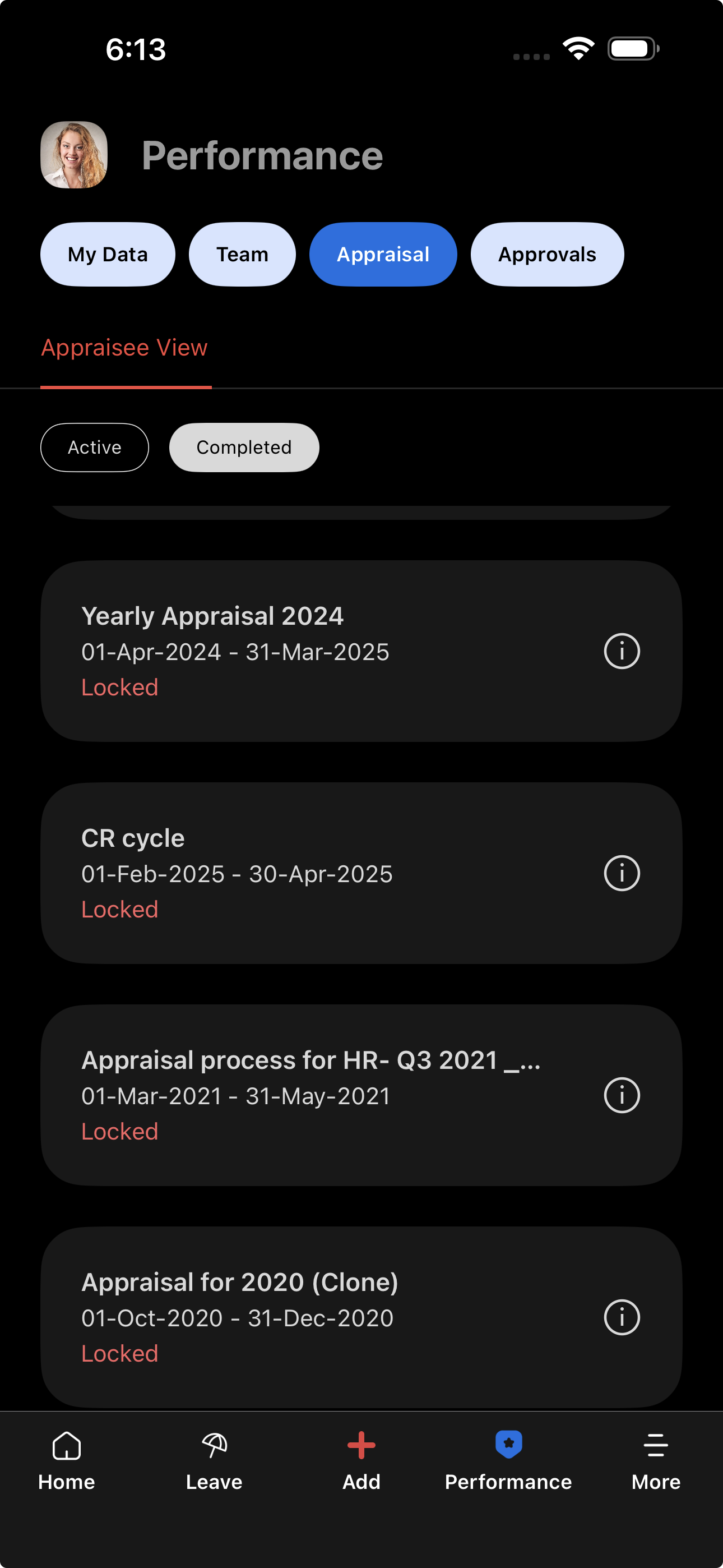
Task: Switch to the Team section
Action: pos(242,255)
